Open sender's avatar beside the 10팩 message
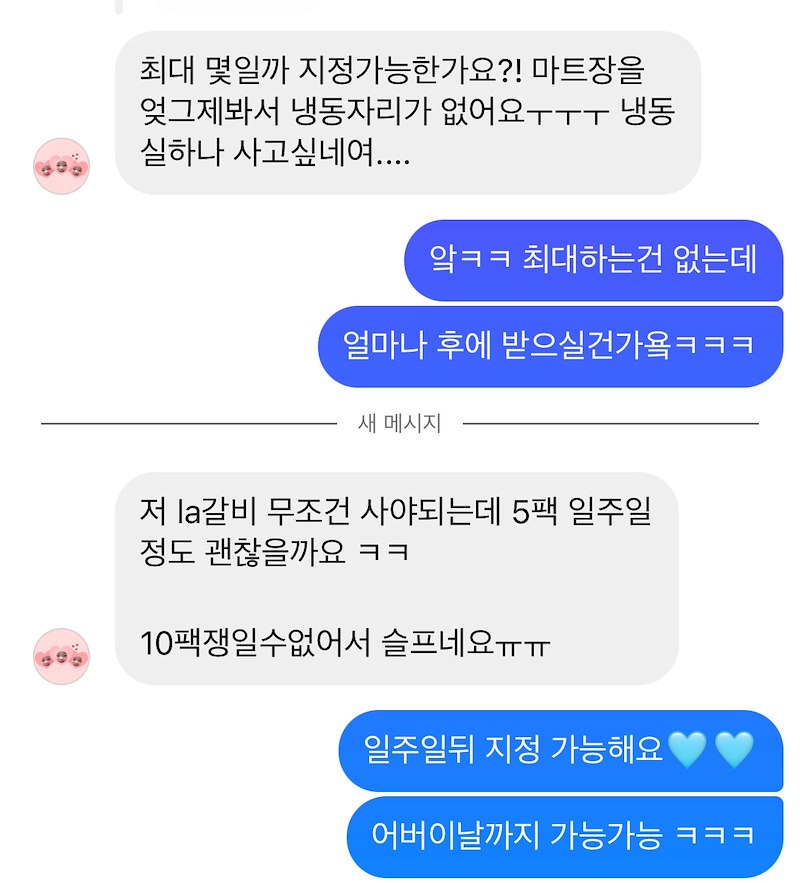 coord(62,656)
